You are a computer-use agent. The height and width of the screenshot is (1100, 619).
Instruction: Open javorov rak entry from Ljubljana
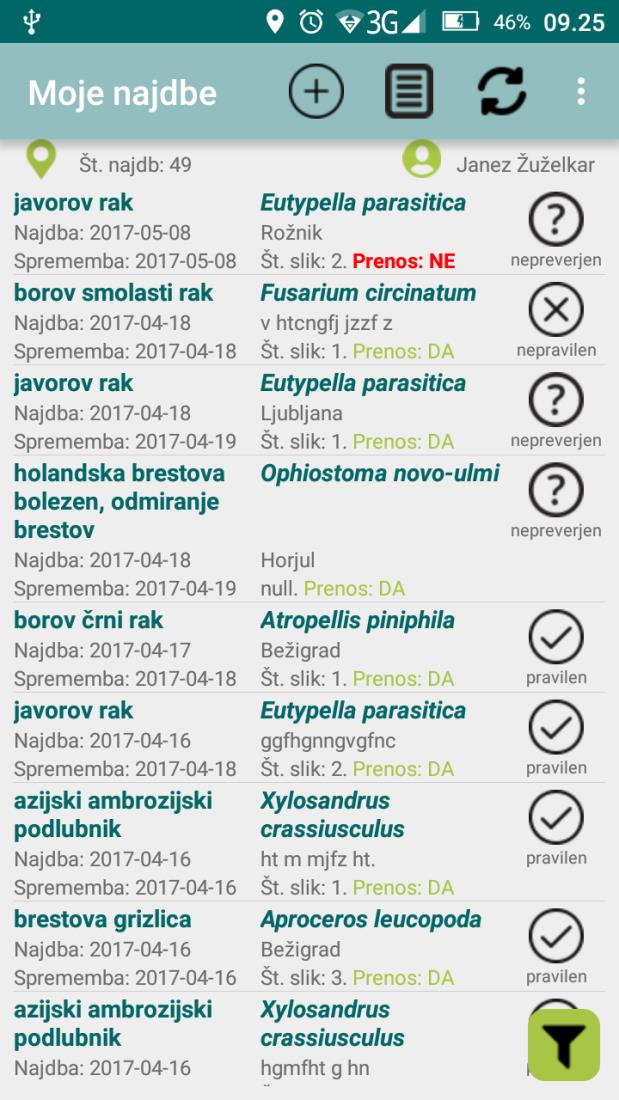(x=310, y=411)
